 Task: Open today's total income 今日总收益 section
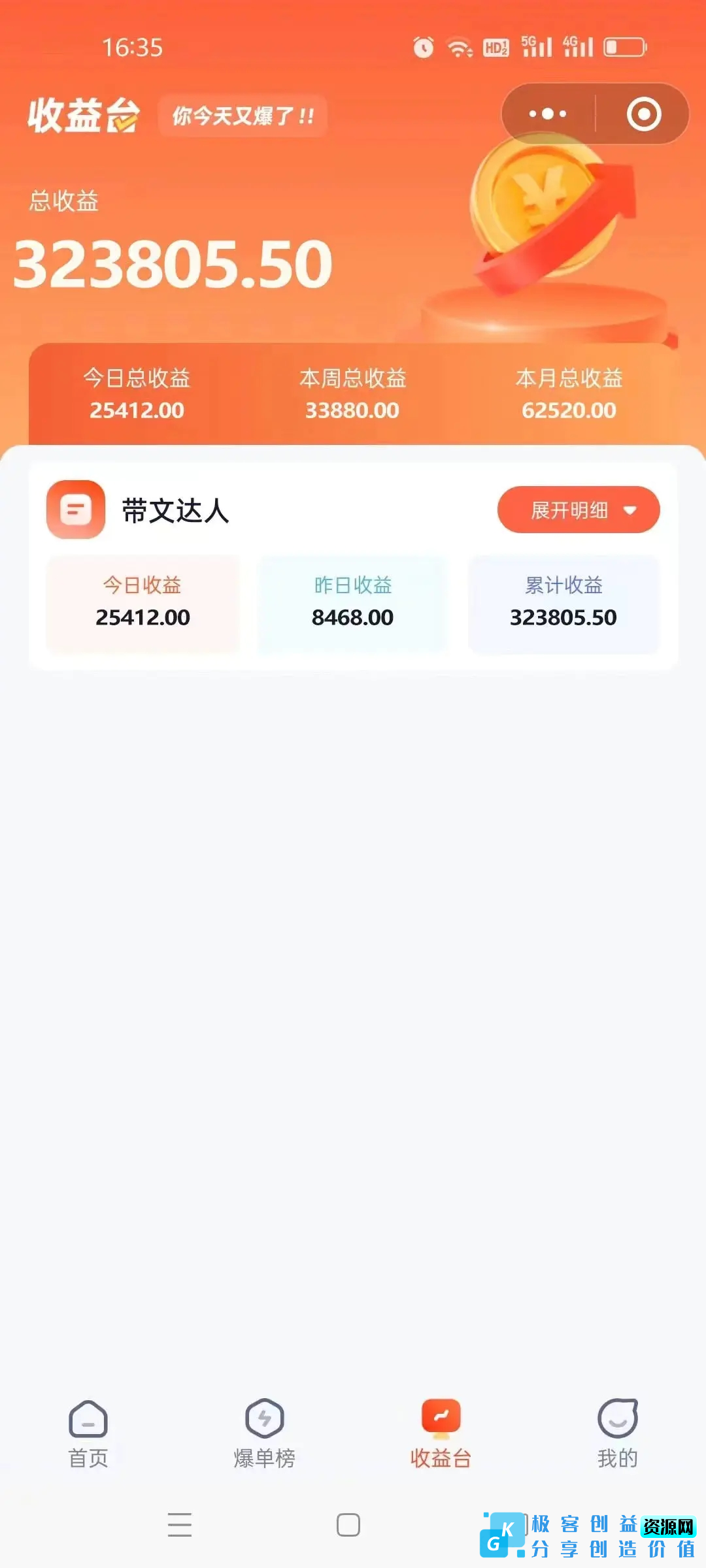click(135, 393)
